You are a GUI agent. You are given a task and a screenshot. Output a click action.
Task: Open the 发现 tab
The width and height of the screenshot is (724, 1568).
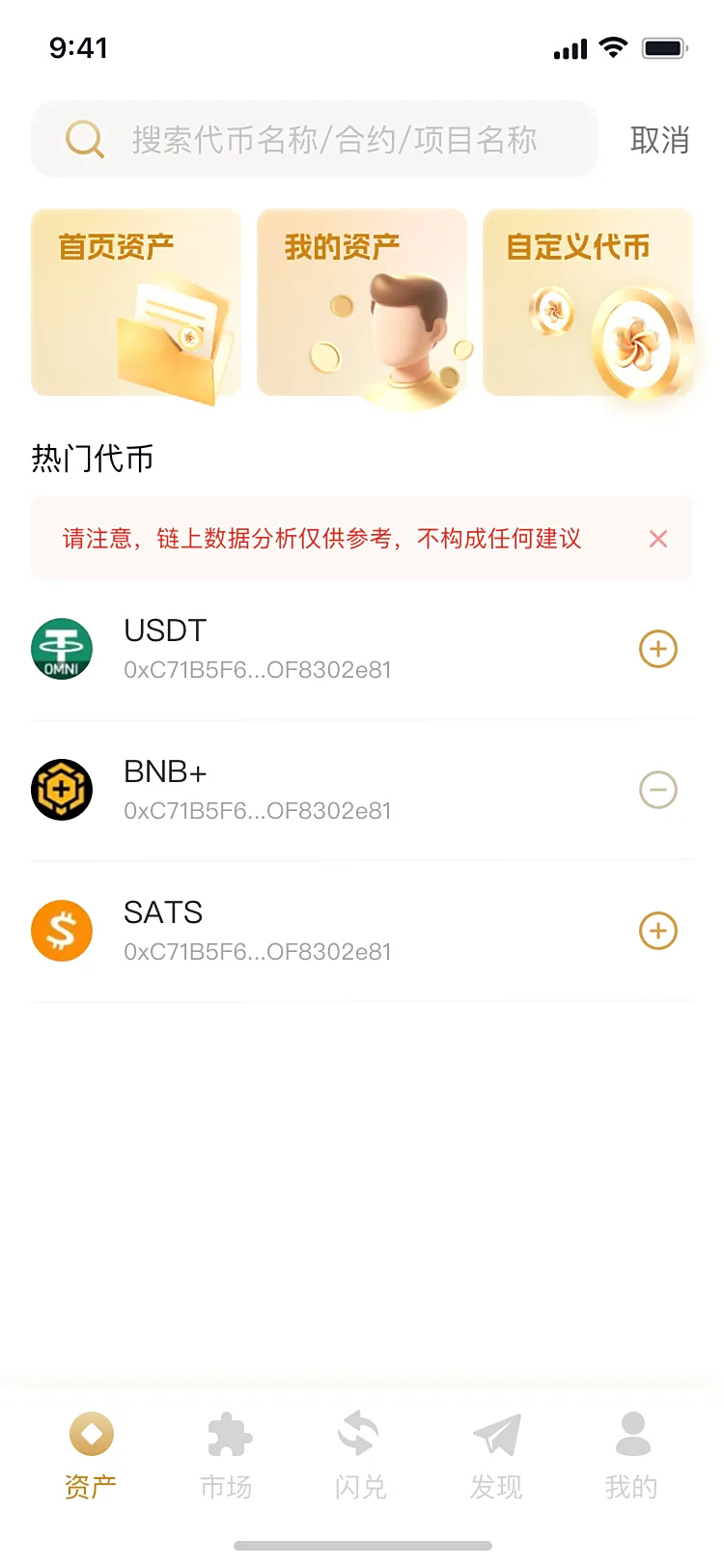click(x=496, y=1456)
